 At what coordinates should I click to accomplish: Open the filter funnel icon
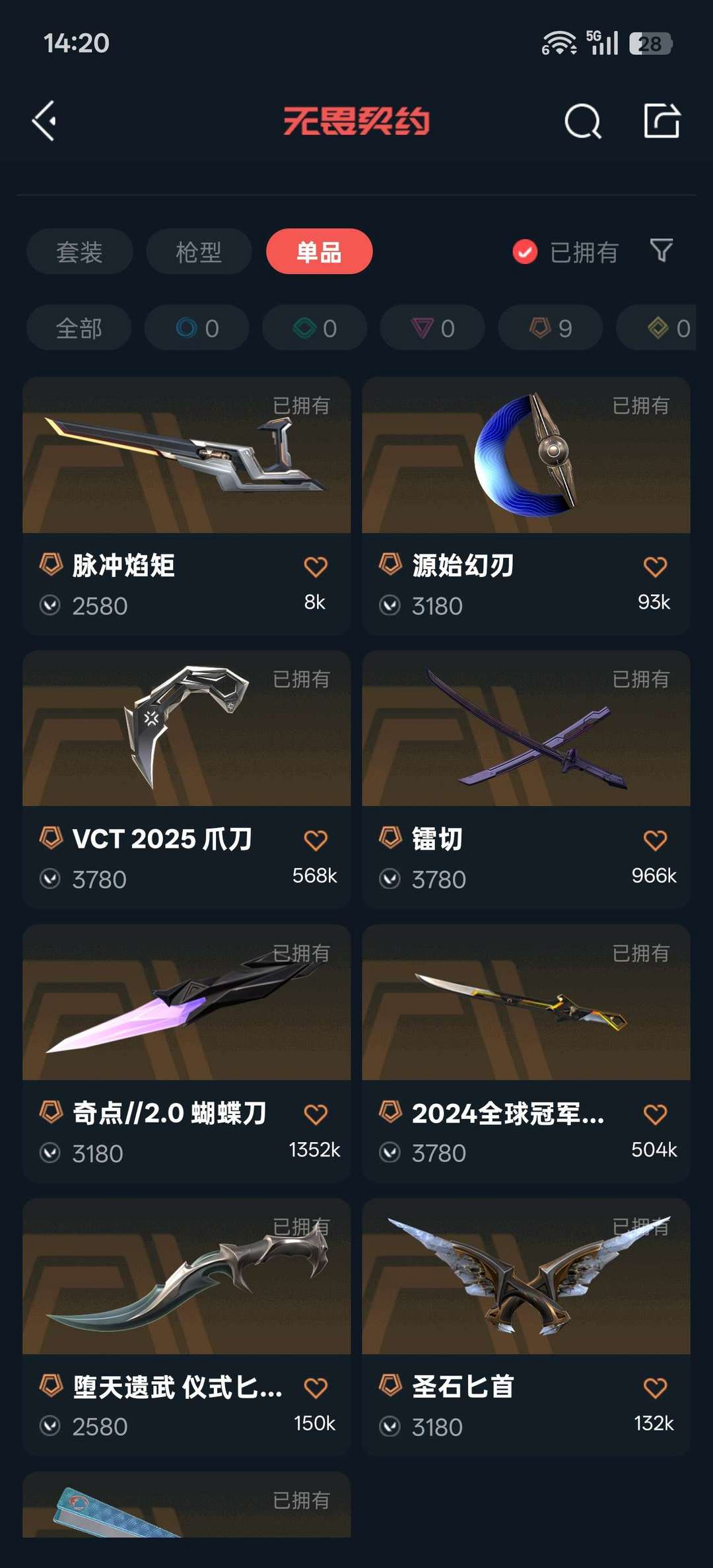point(662,251)
